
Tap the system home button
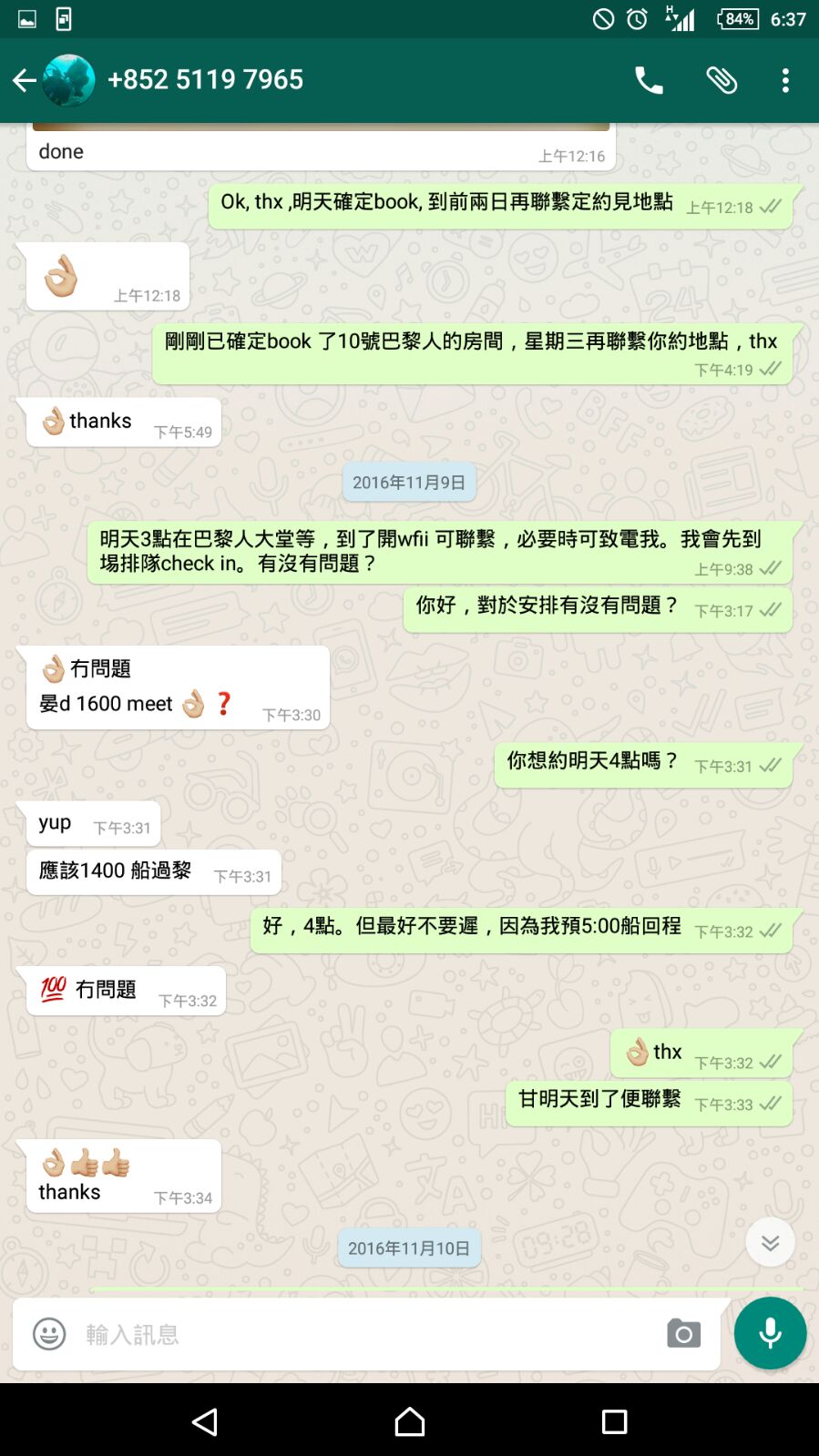tap(409, 1421)
